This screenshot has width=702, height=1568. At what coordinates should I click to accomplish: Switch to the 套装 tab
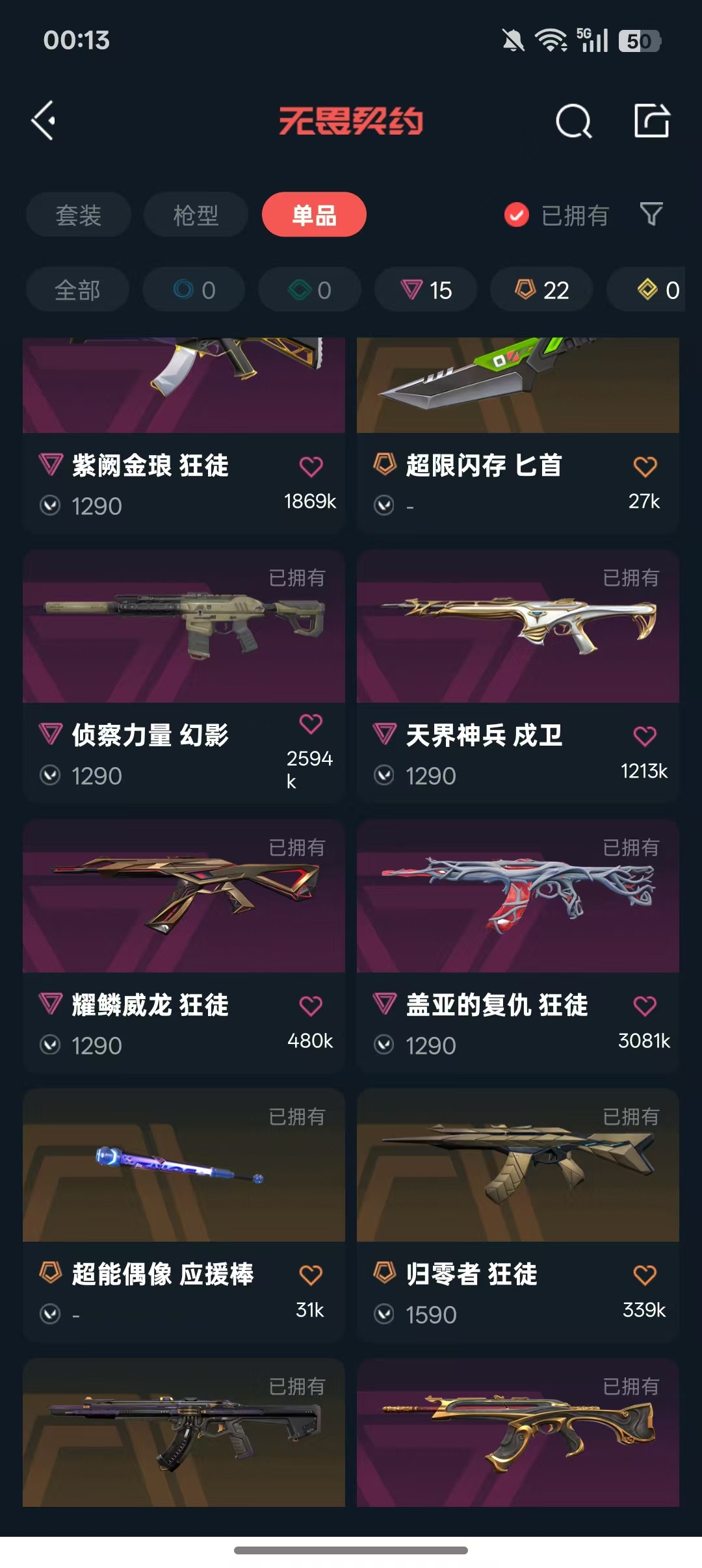tap(79, 215)
